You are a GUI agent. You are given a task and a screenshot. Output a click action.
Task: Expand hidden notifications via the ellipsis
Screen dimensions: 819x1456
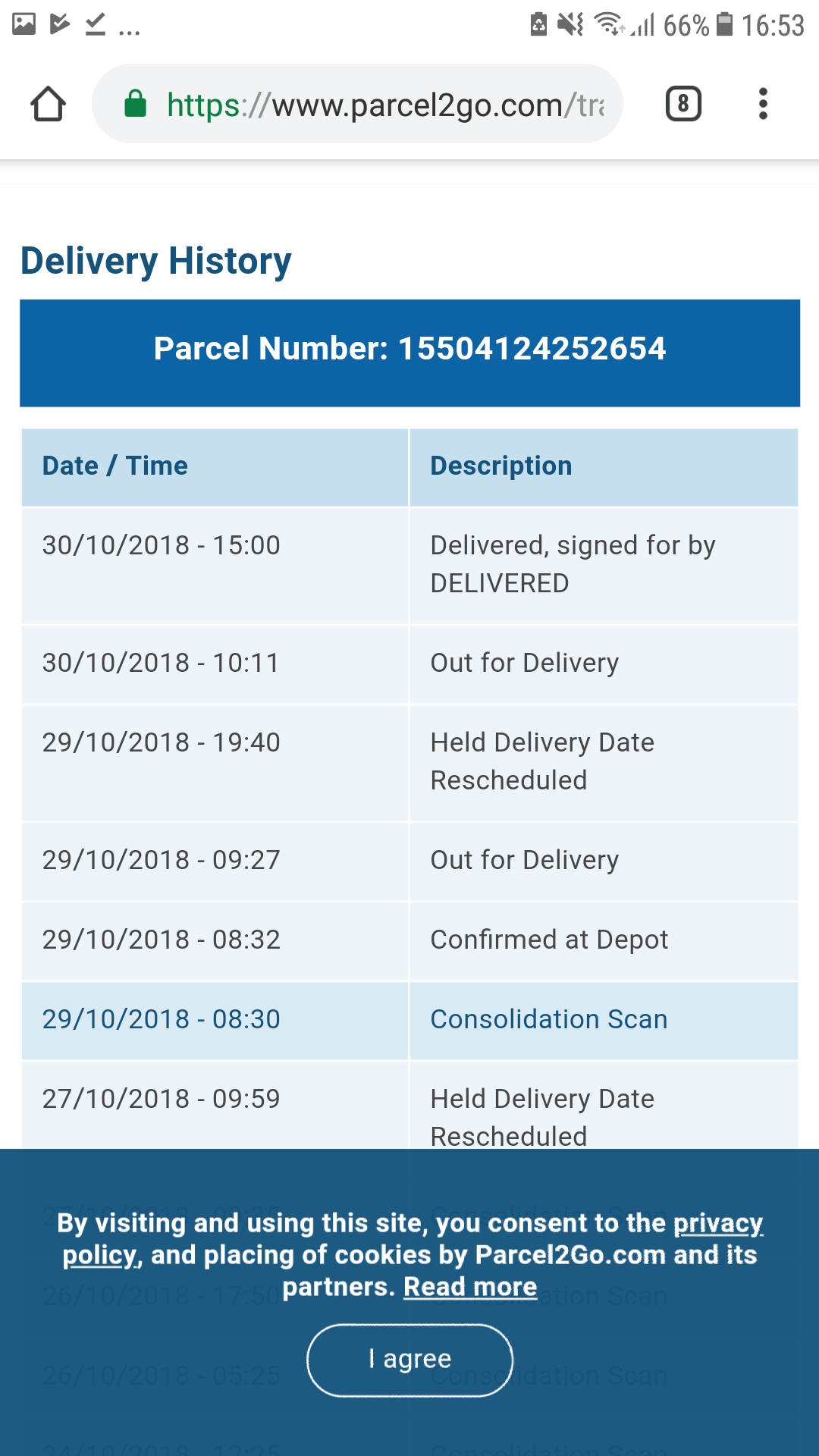point(129,29)
